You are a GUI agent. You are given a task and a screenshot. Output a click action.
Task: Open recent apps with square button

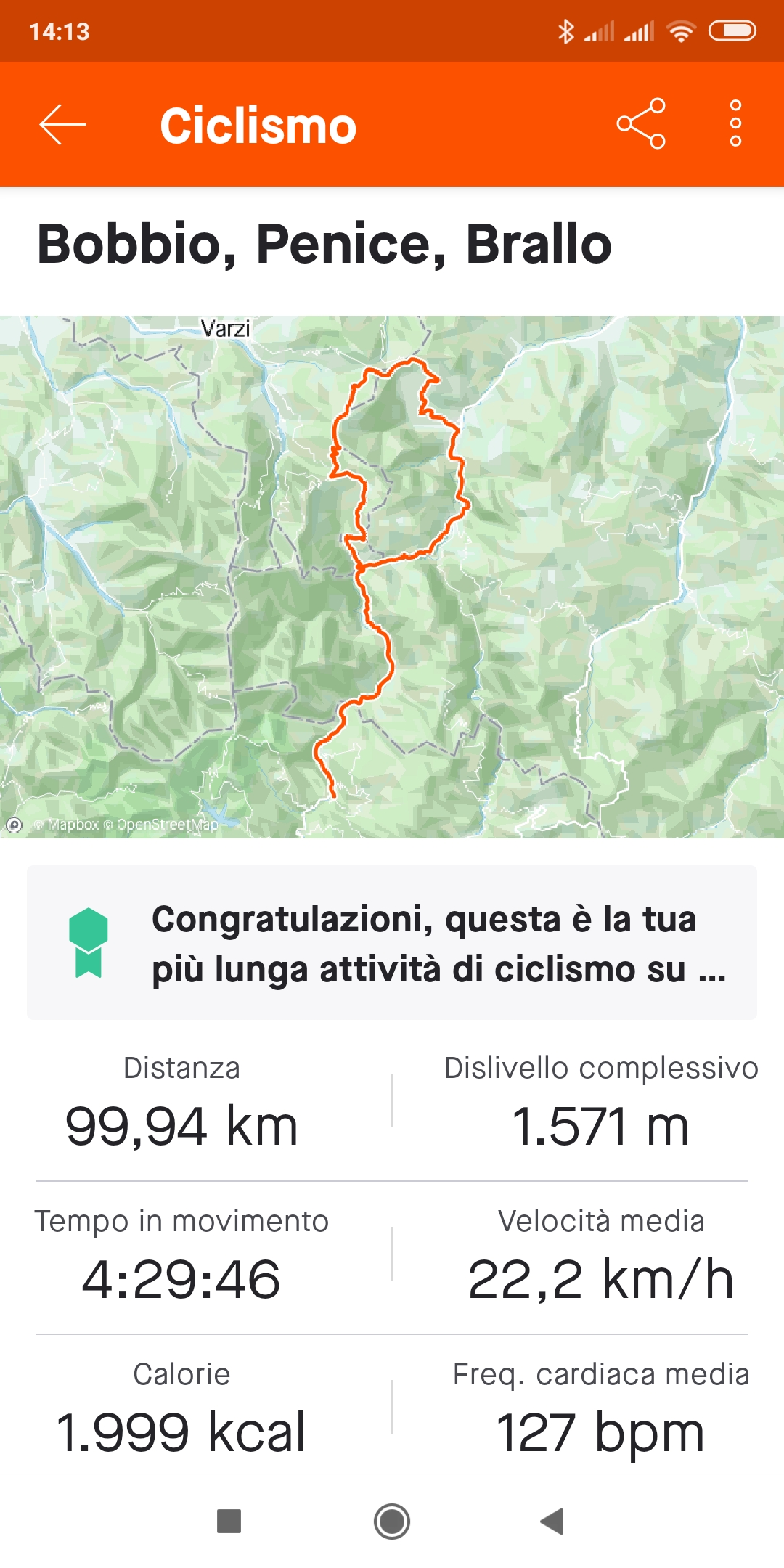[x=229, y=1521]
